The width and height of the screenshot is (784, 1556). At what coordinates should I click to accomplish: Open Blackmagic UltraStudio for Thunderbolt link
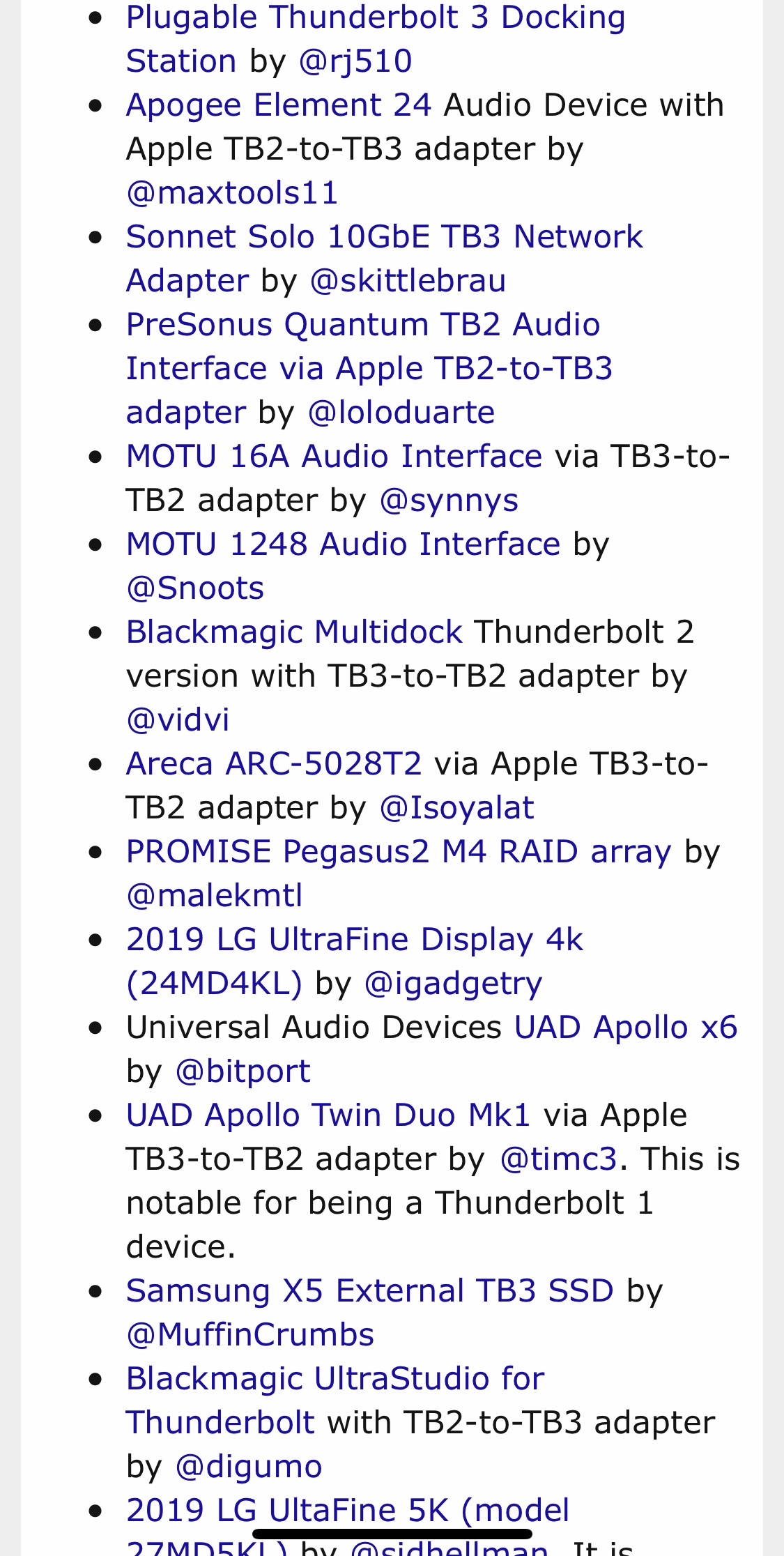tap(335, 1379)
